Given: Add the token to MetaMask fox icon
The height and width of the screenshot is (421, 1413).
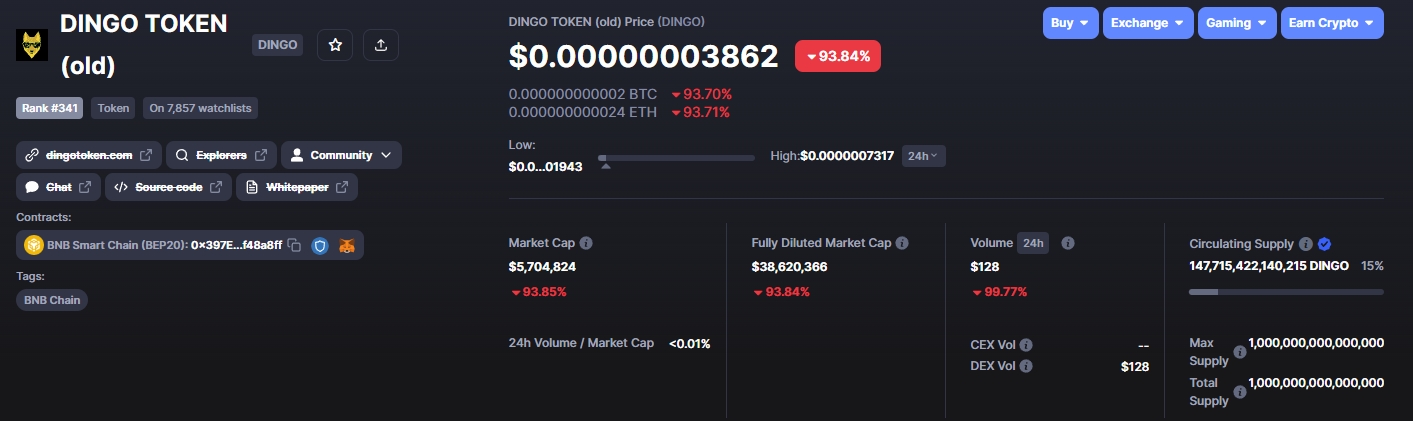Looking at the screenshot, I should 347,245.
